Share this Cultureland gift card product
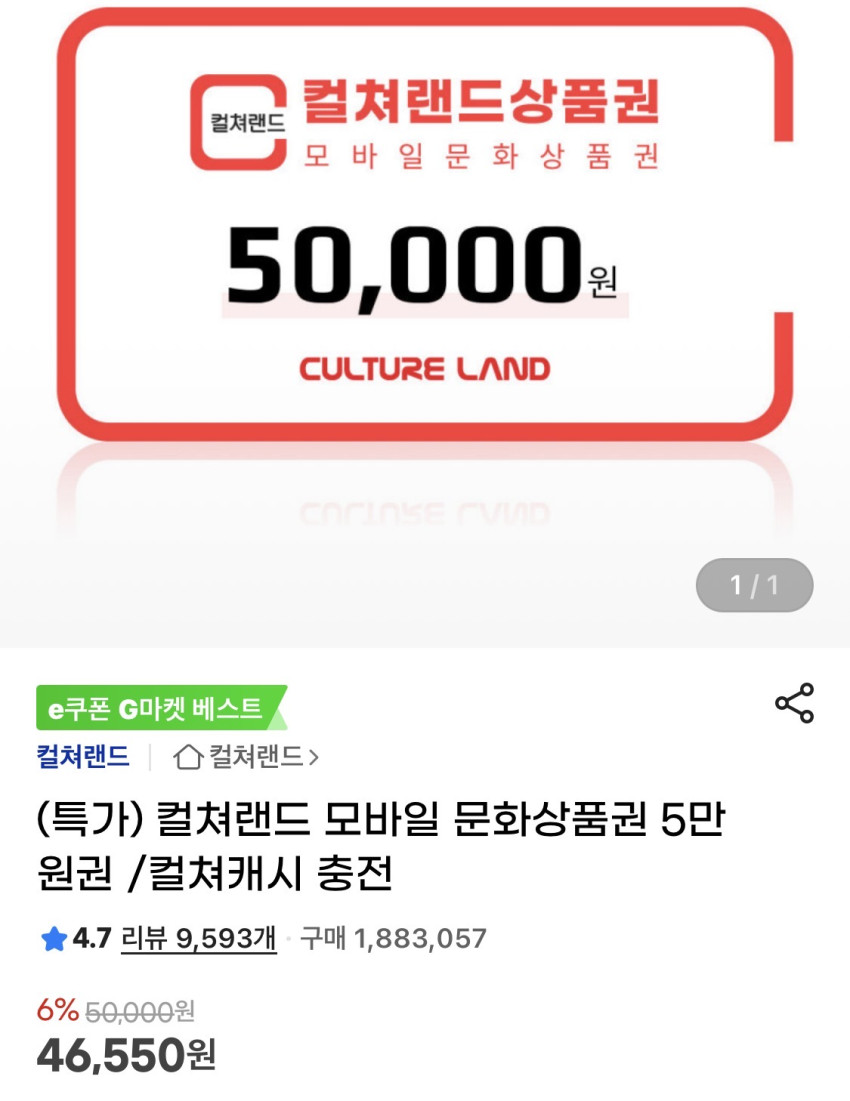 795,704
